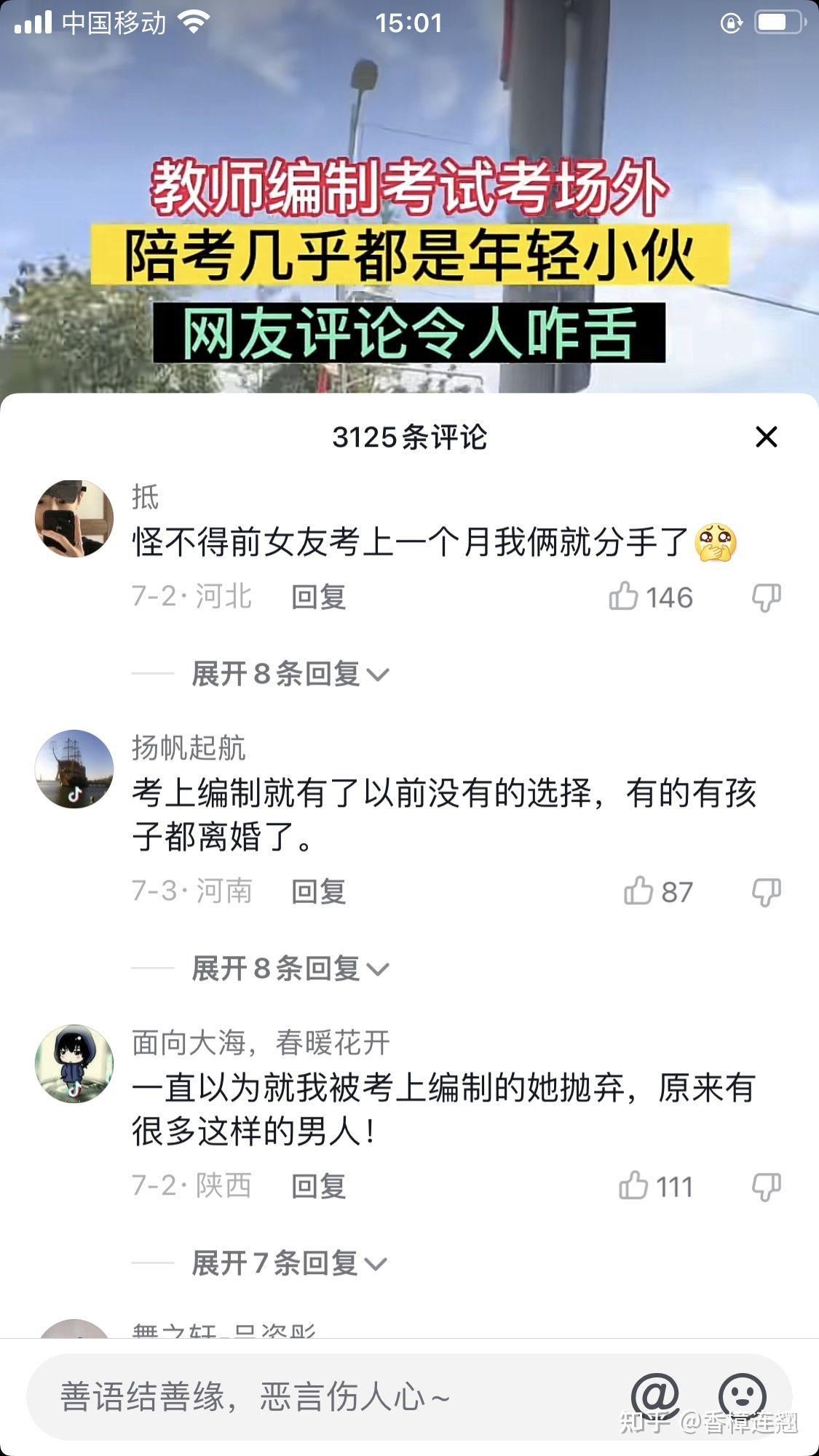
Task: Open the emoji picker
Action: tap(742, 1396)
